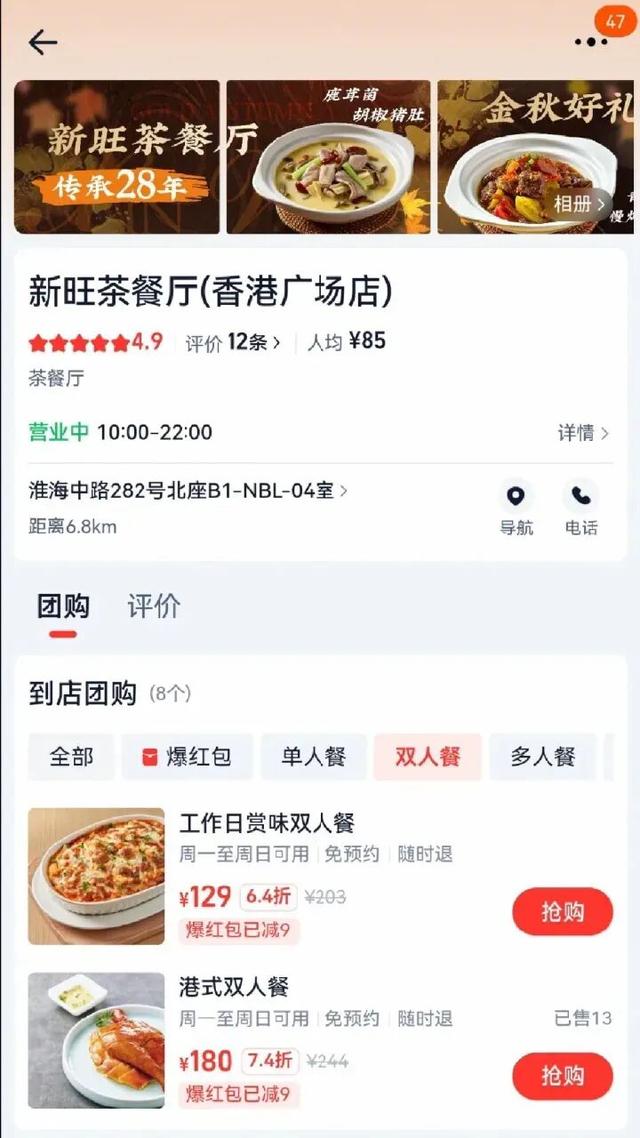Tap 抢购 for 工作日赏味双人餐
This screenshot has height=1138, width=640.
pyautogui.click(x=562, y=911)
